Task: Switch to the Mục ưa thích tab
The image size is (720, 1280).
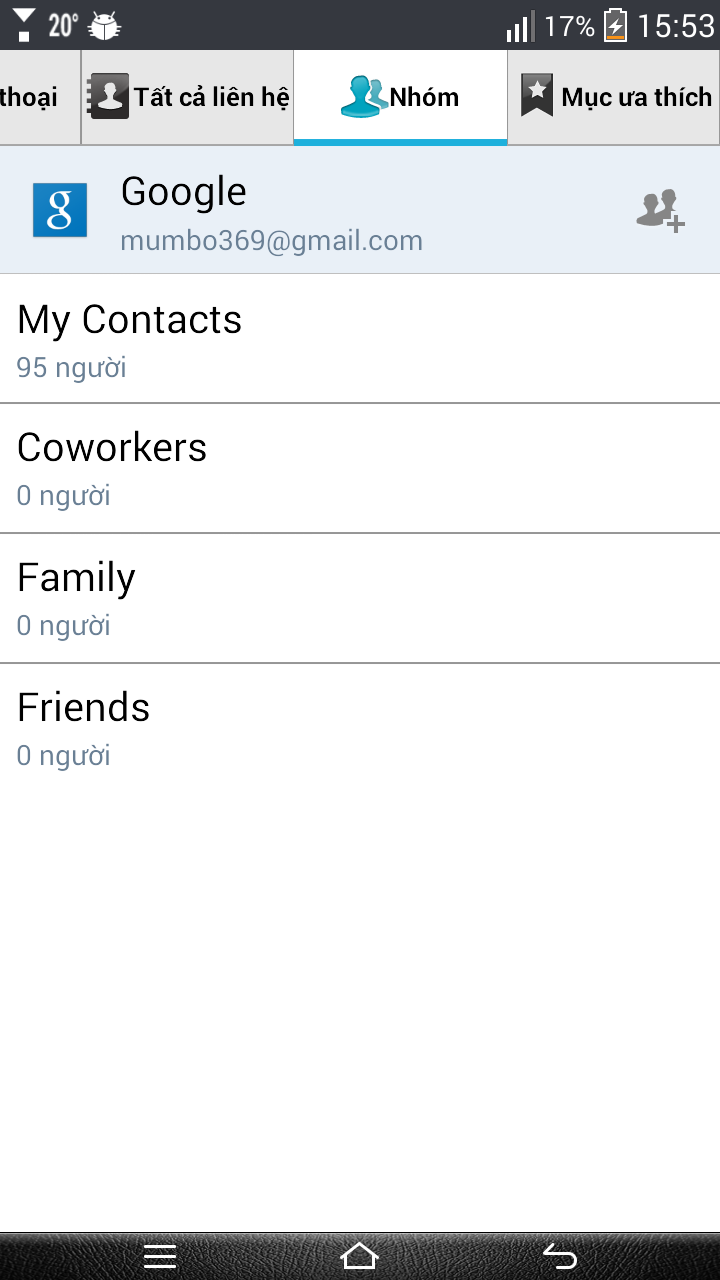Action: coord(614,97)
